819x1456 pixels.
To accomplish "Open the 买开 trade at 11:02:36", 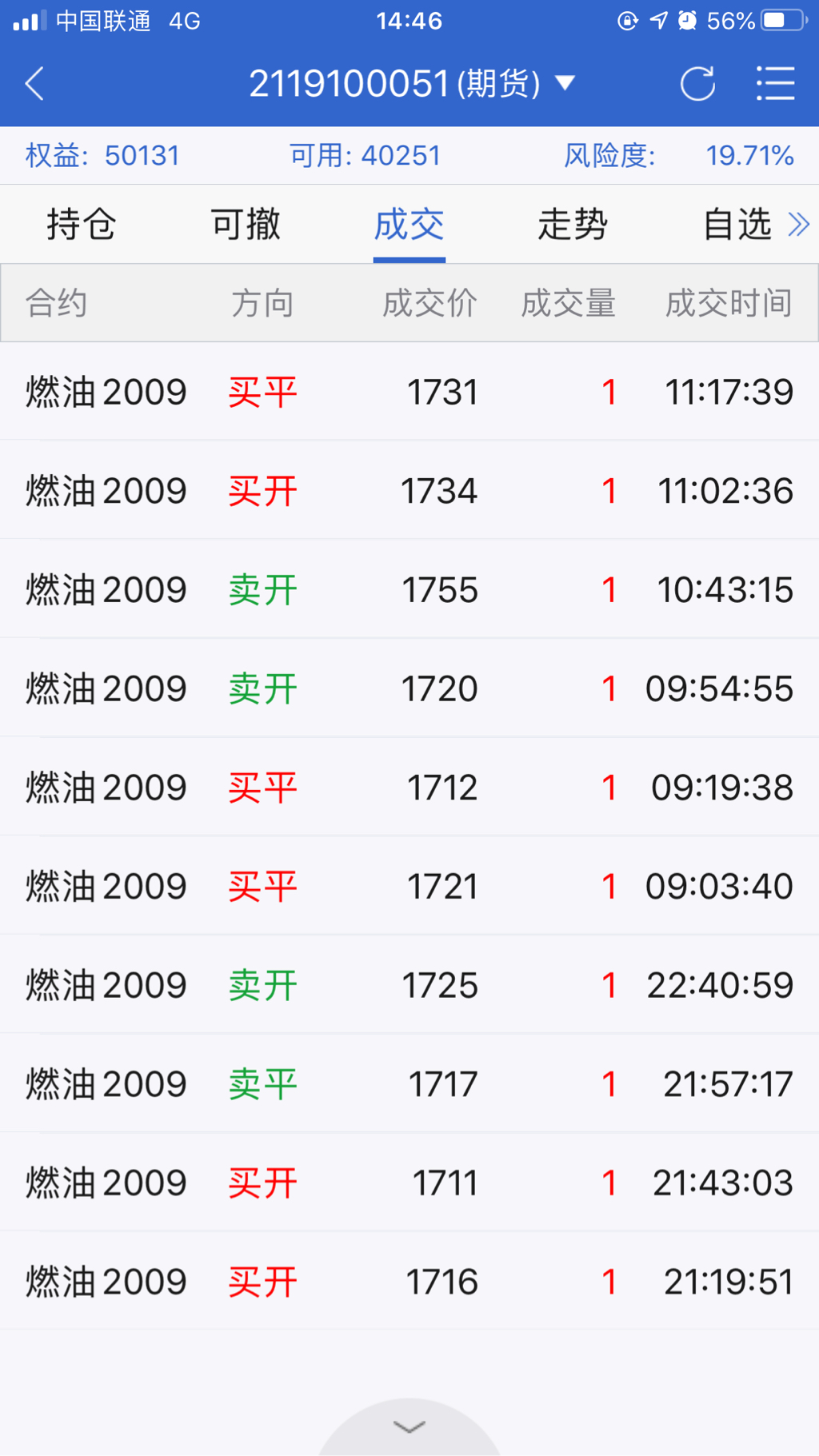I will point(409,491).
